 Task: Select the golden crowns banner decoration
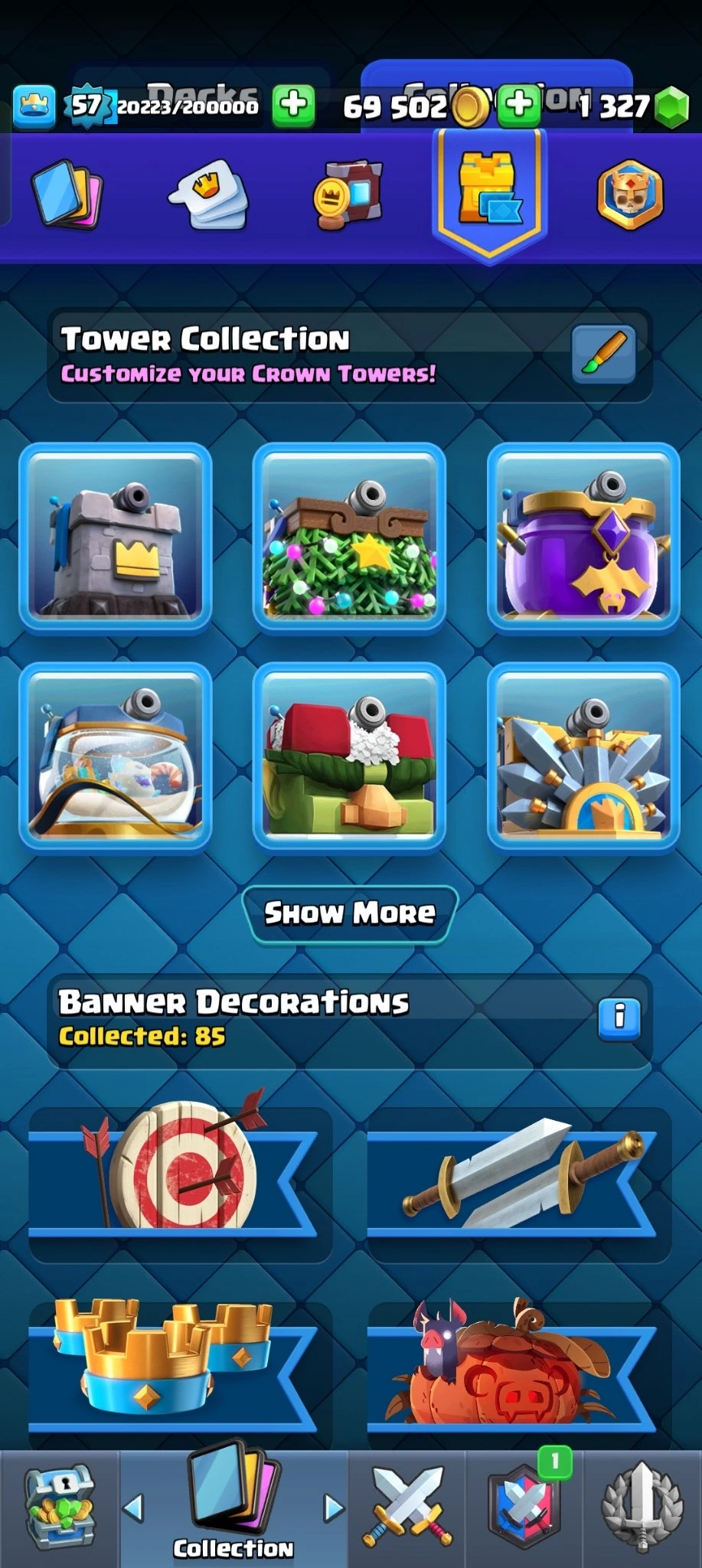click(x=180, y=1367)
